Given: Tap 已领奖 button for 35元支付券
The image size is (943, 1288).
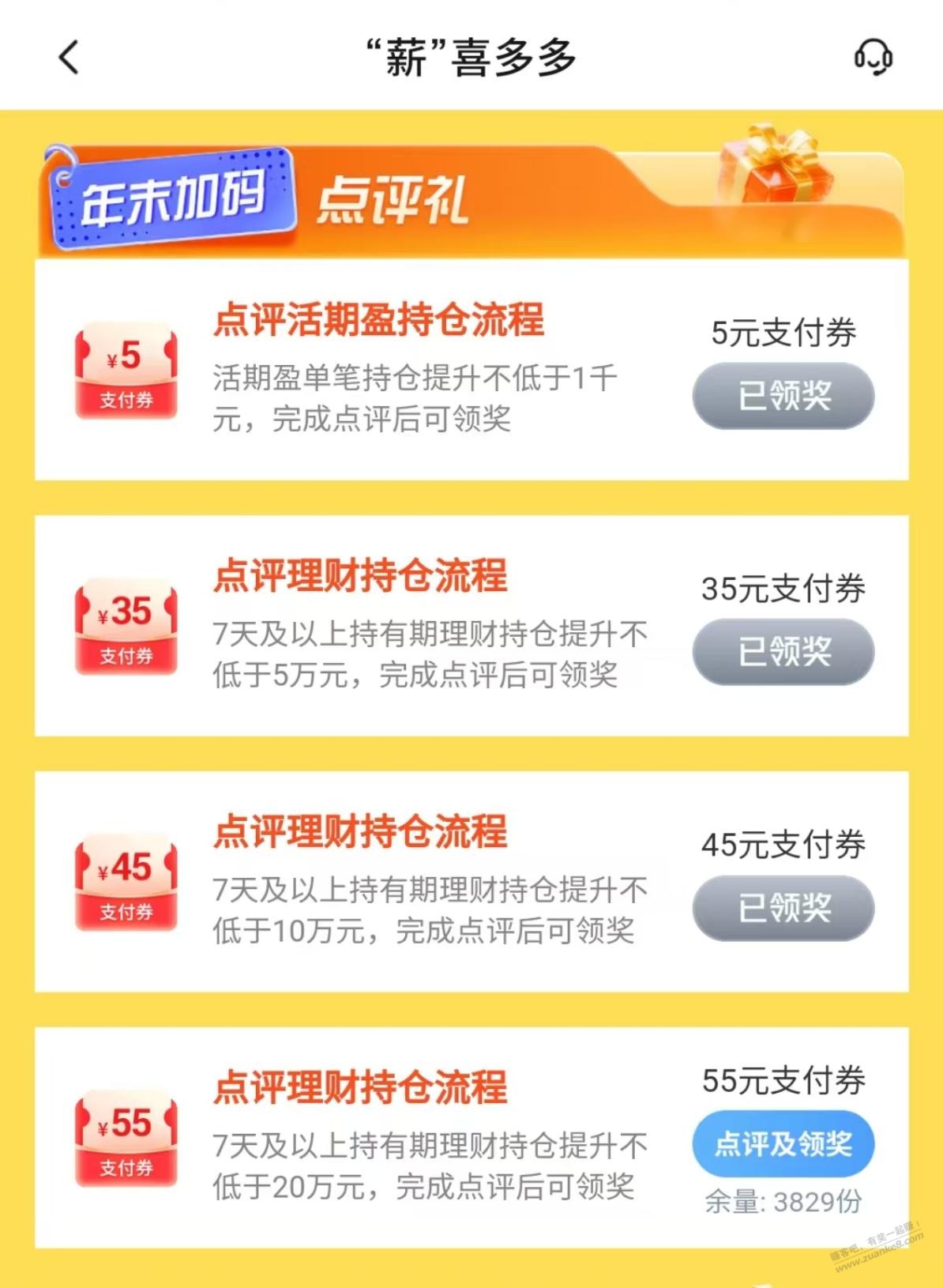Looking at the screenshot, I should (783, 651).
